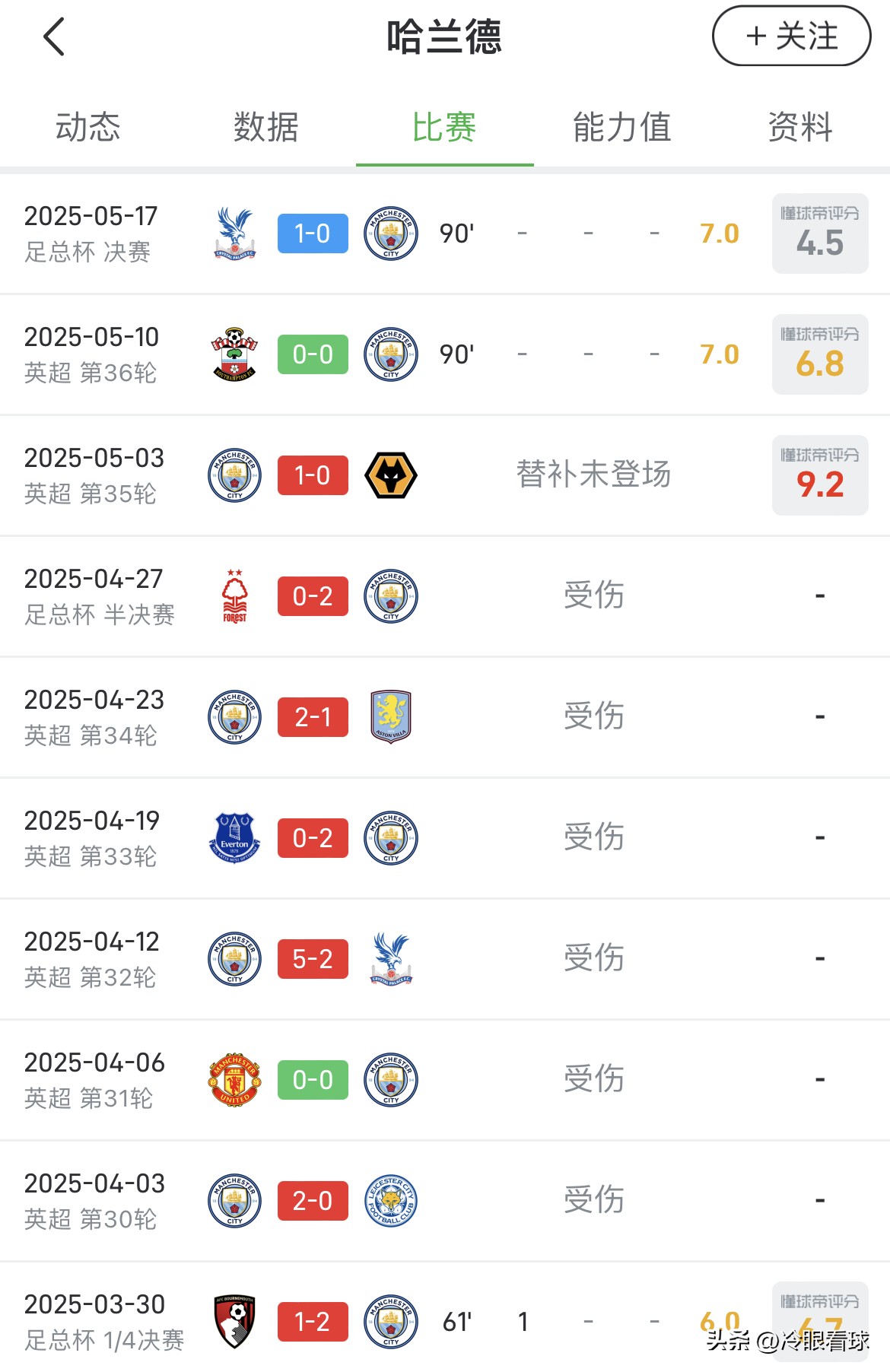Click the Manchester United crest
890x1372 pixels.
click(x=234, y=1078)
